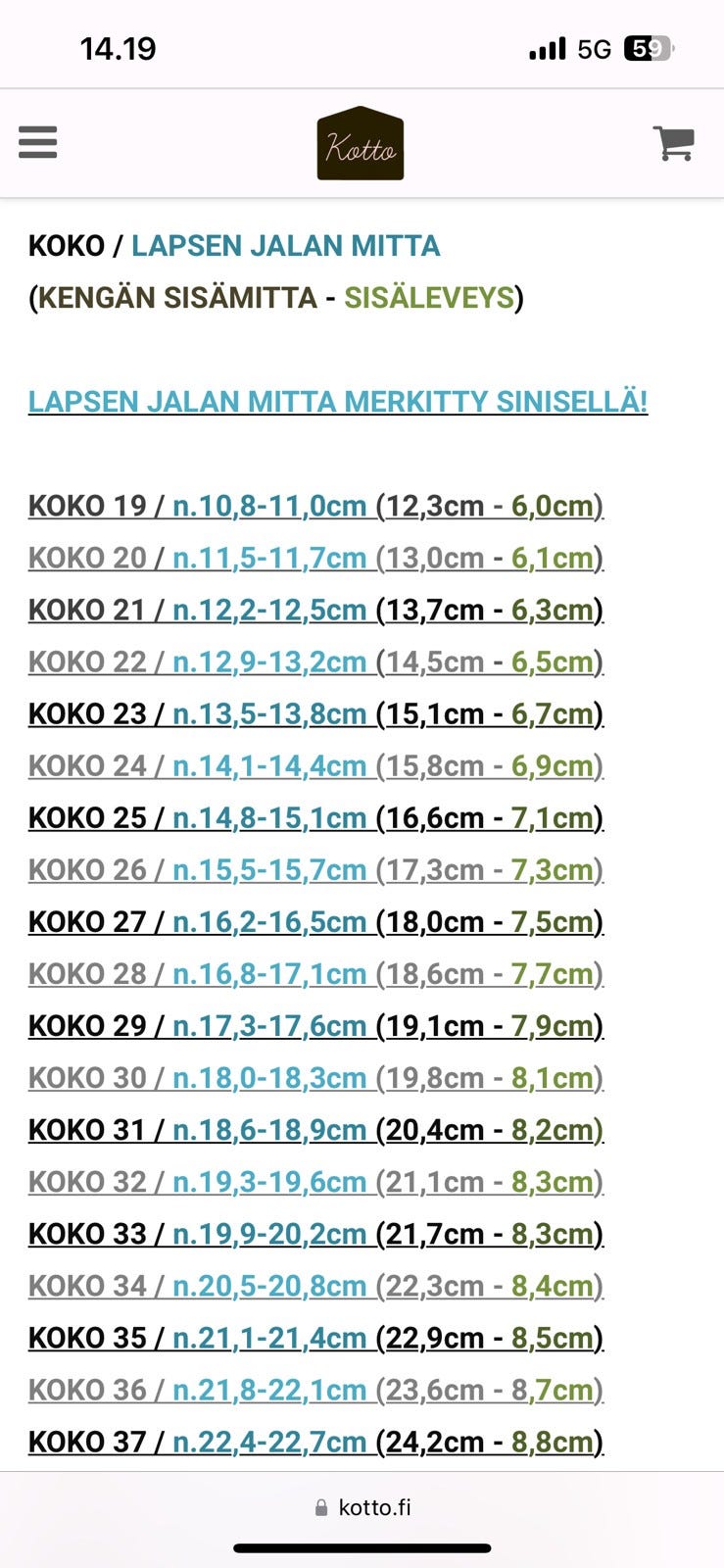Image resolution: width=724 pixels, height=1568 pixels.
Task: Open the KOKO 23 size link
Action: [315, 714]
